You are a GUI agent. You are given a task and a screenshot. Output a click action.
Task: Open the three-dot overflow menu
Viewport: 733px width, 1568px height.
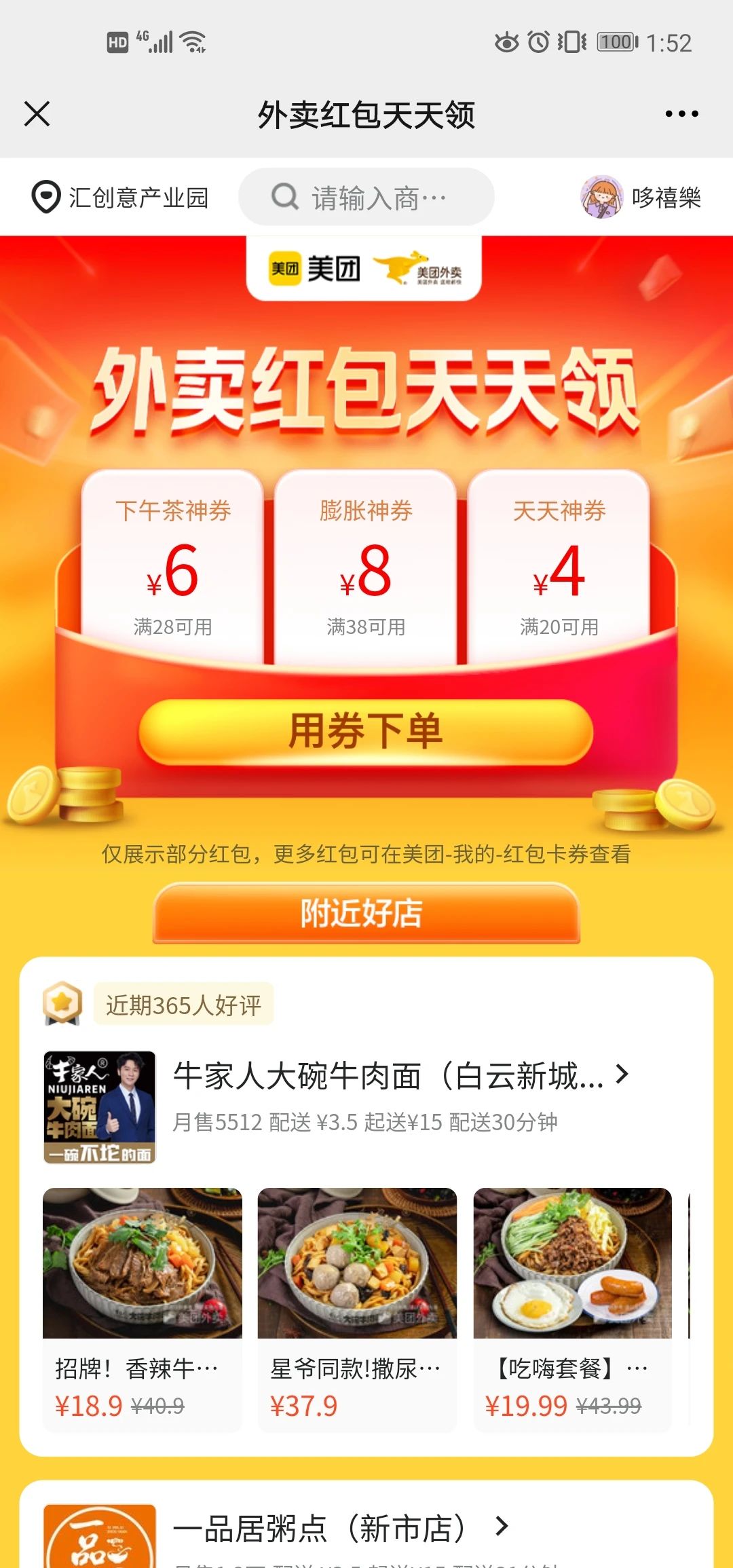tap(681, 114)
